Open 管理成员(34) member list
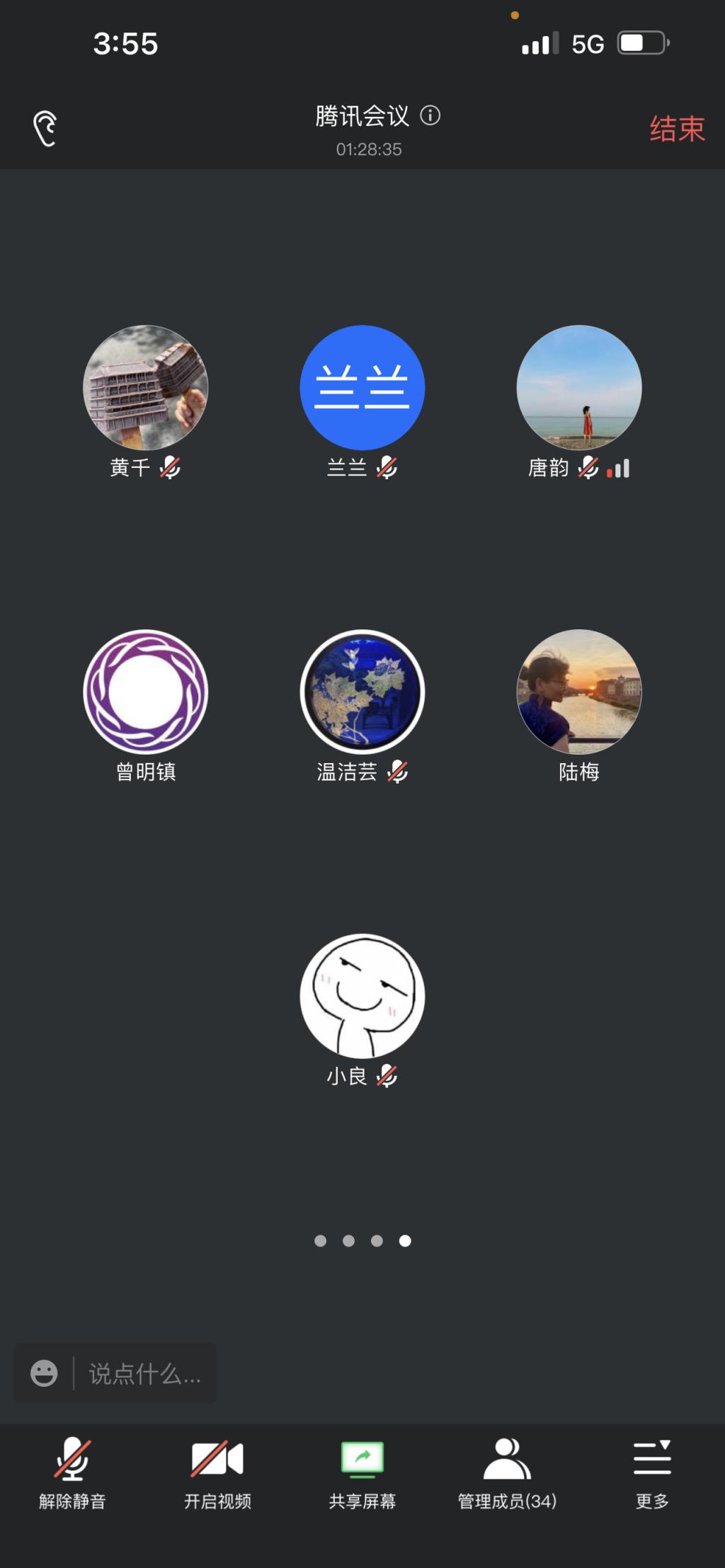 tap(507, 1472)
